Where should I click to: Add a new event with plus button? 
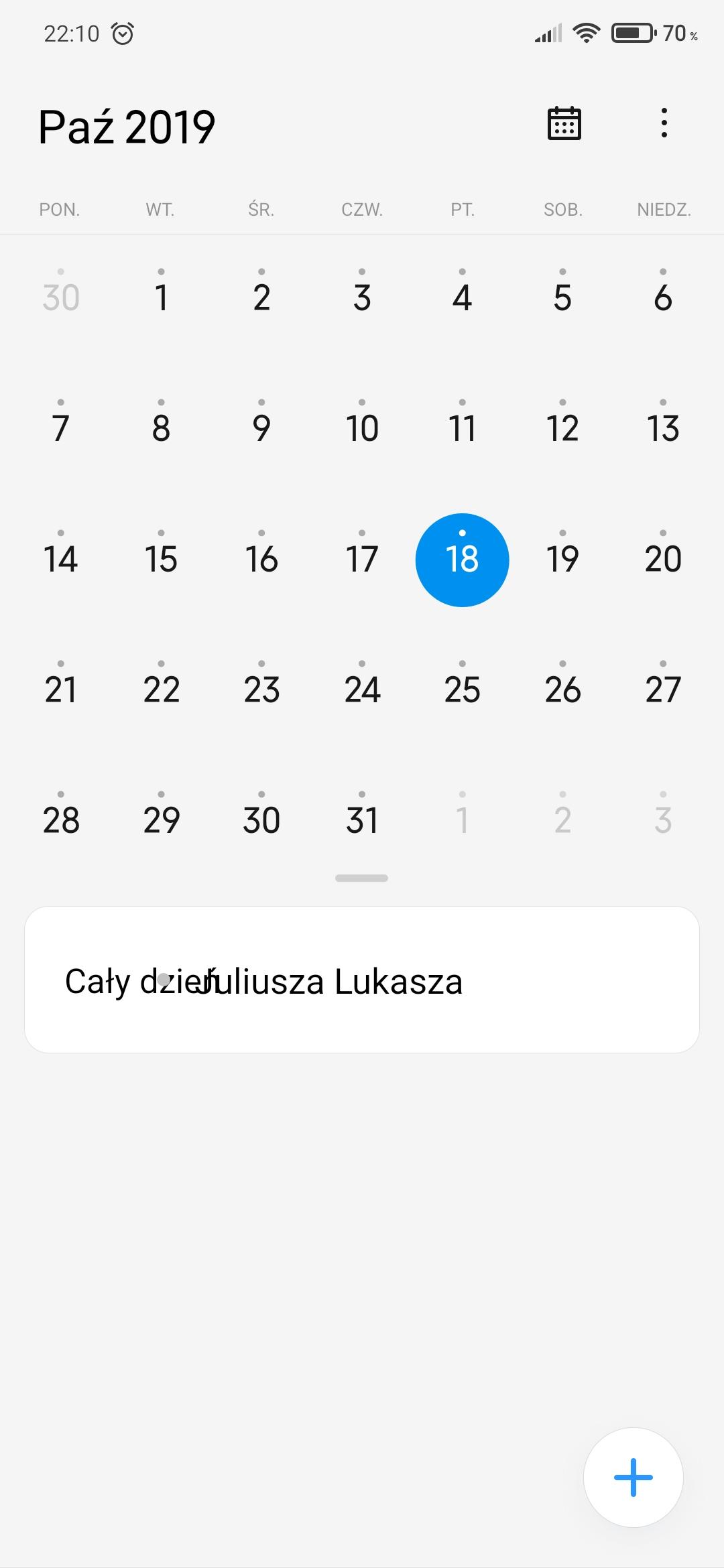633,1477
